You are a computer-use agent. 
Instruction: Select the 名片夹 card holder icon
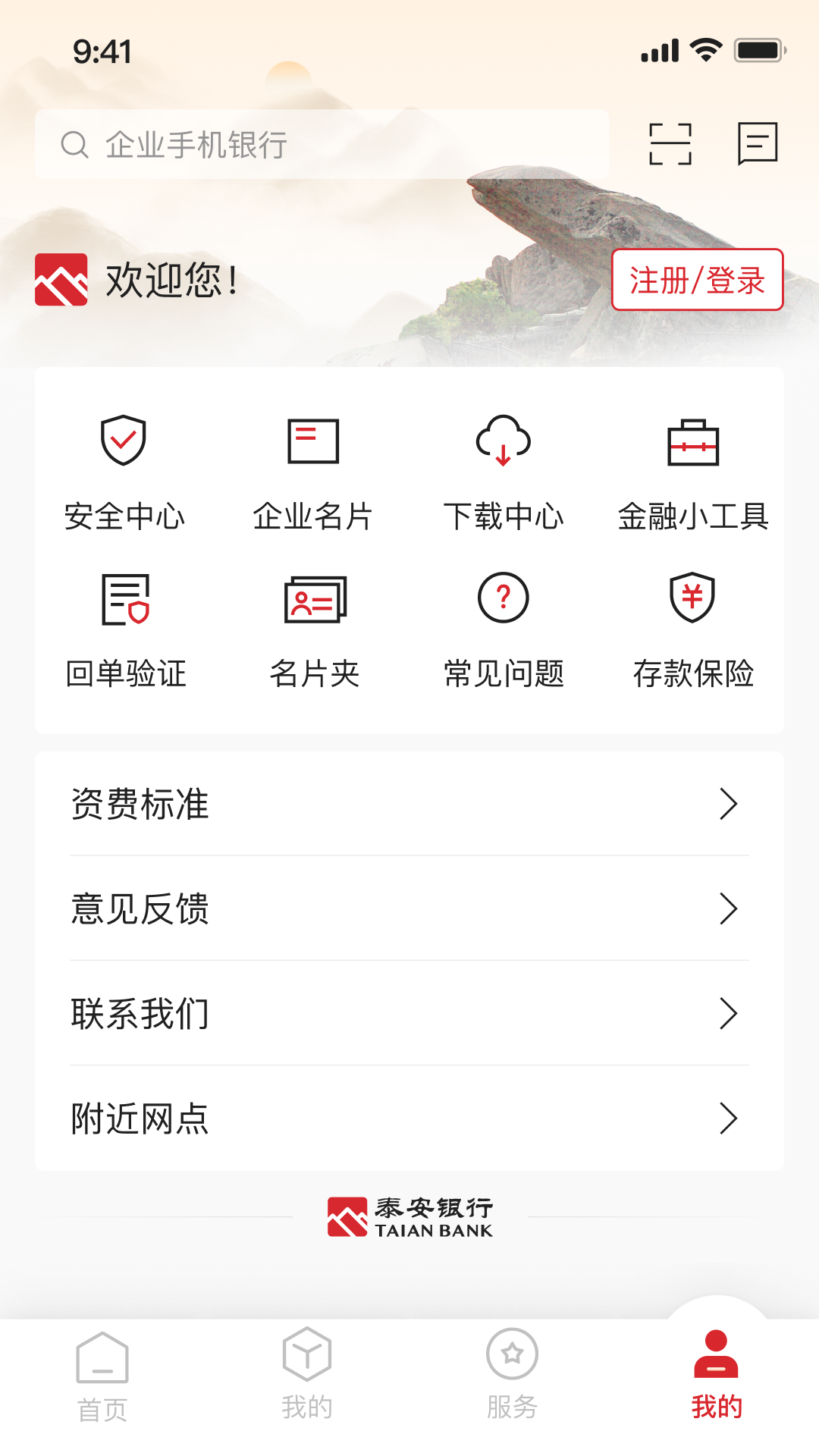click(312, 599)
